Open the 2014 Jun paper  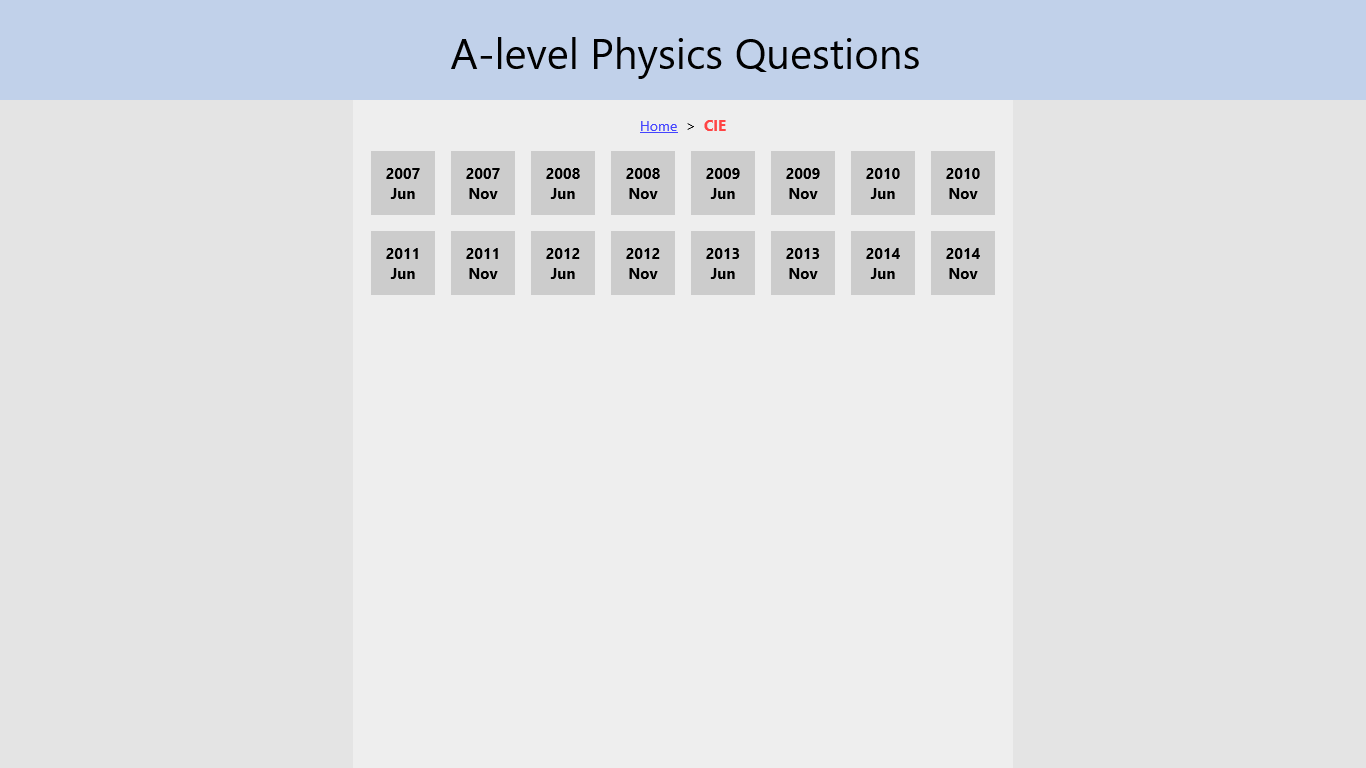pyautogui.click(x=883, y=263)
